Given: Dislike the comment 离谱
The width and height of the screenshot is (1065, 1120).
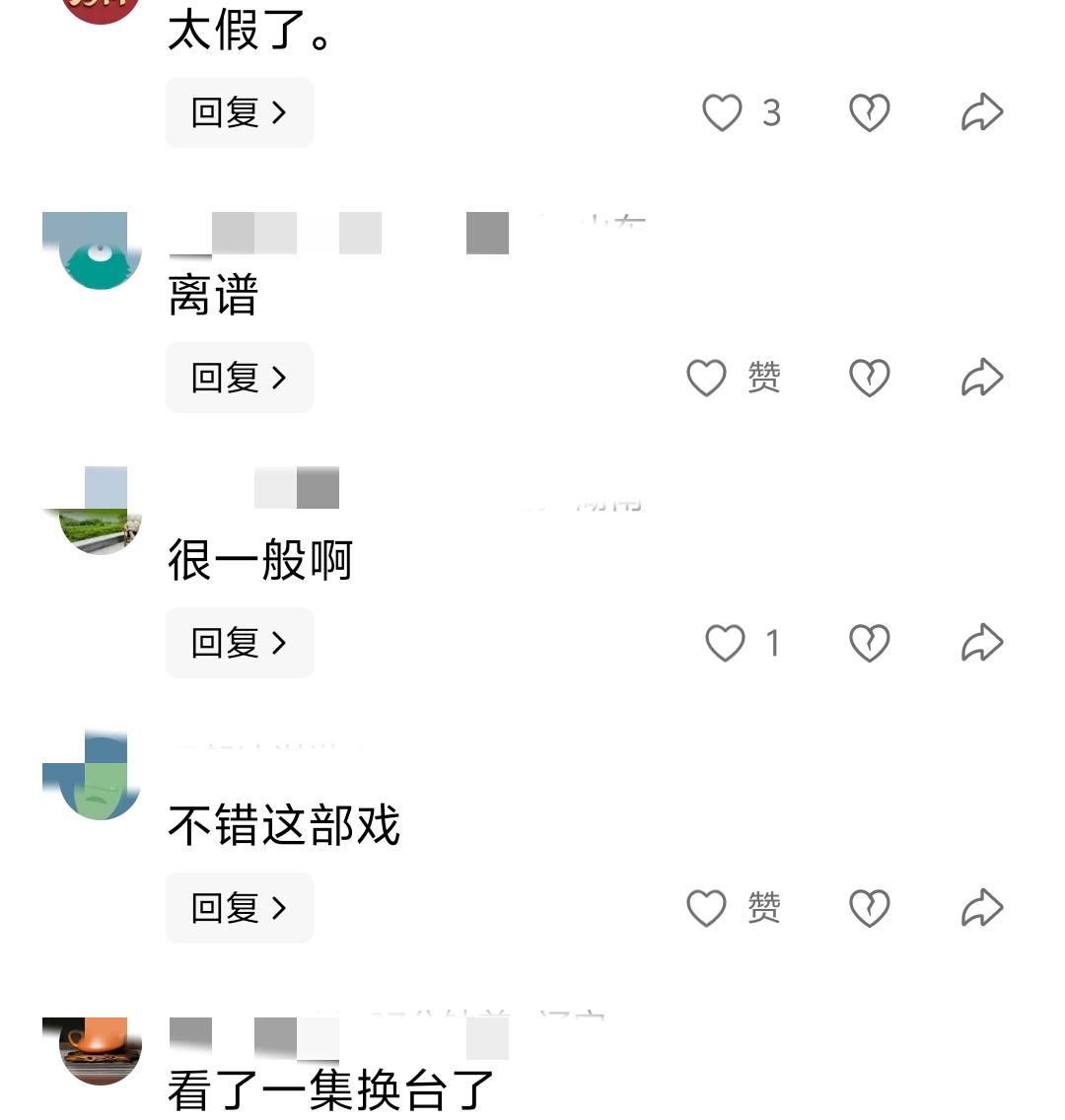Looking at the screenshot, I should pos(869,378).
